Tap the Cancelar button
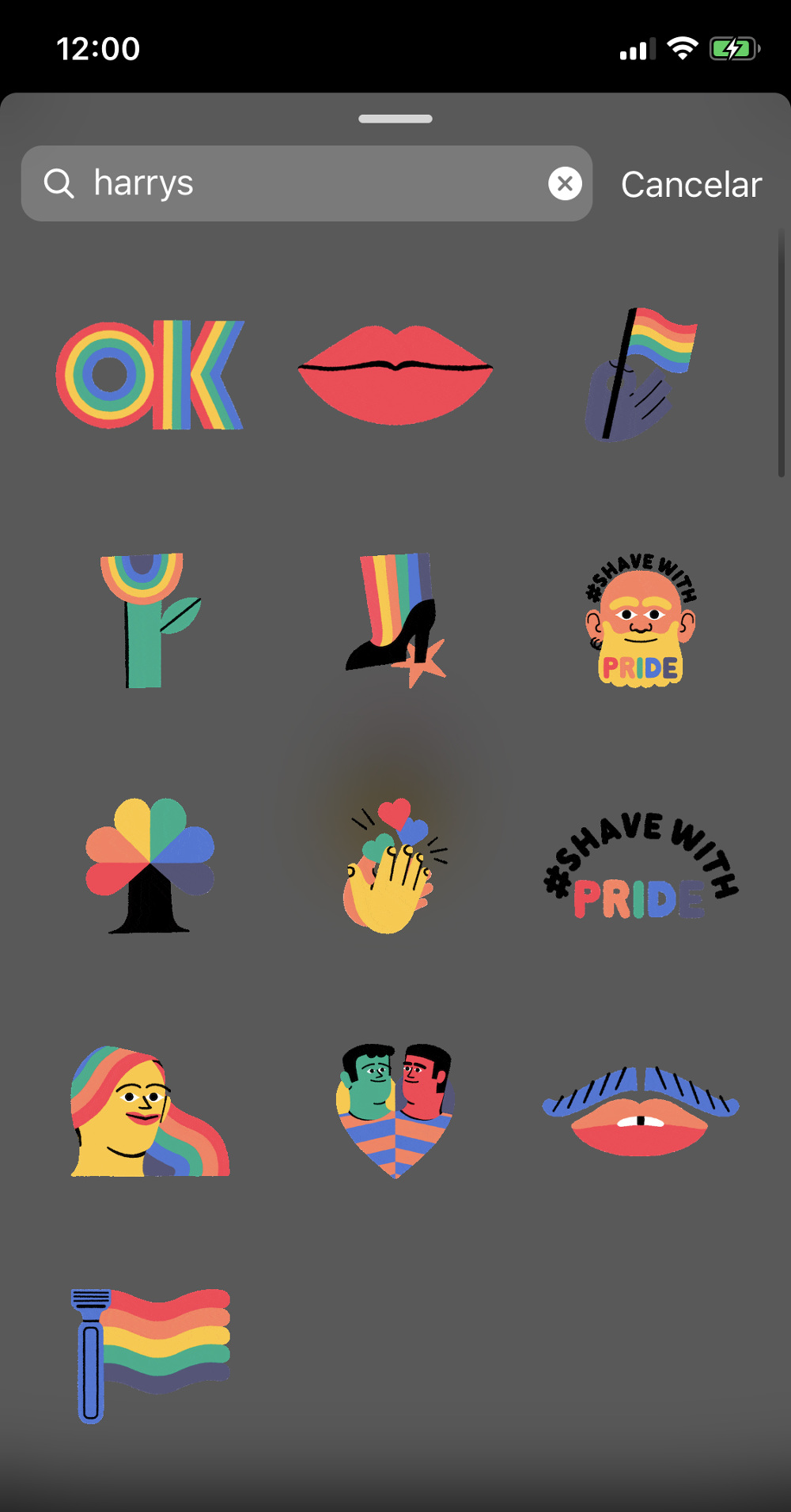The image size is (791, 1512). click(691, 183)
